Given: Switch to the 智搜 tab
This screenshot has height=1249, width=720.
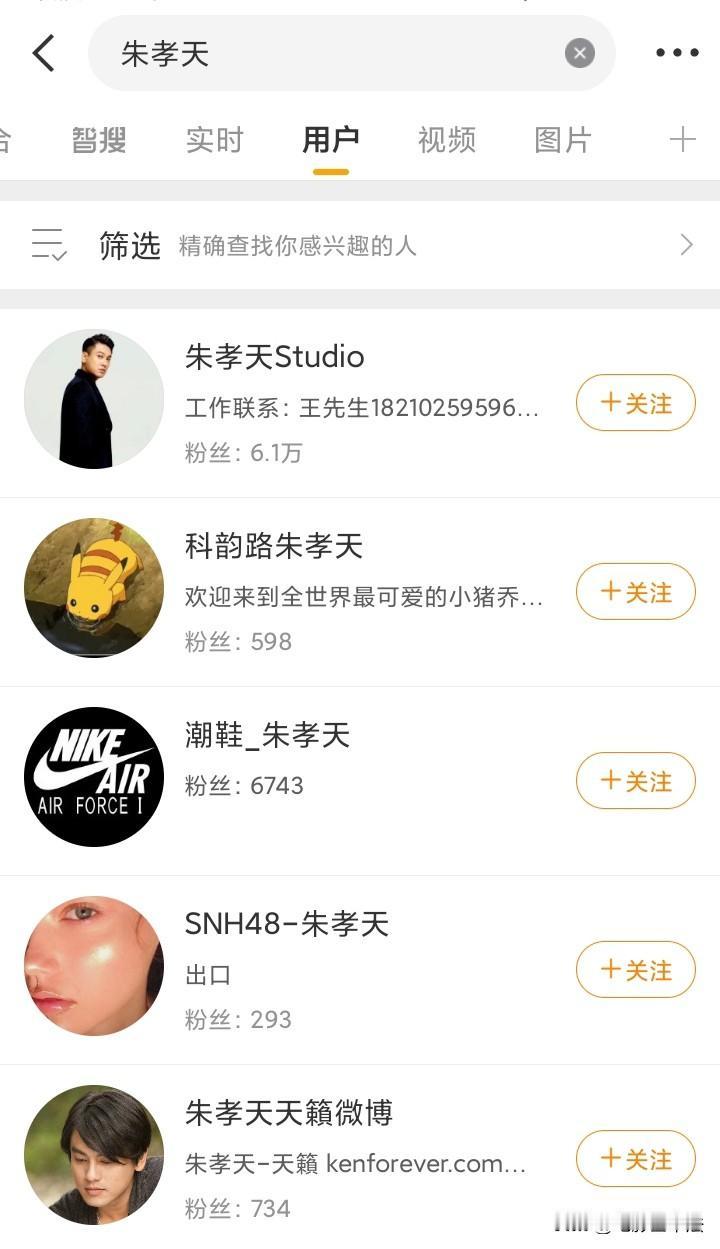Looking at the screenshot, I should 99,141.
